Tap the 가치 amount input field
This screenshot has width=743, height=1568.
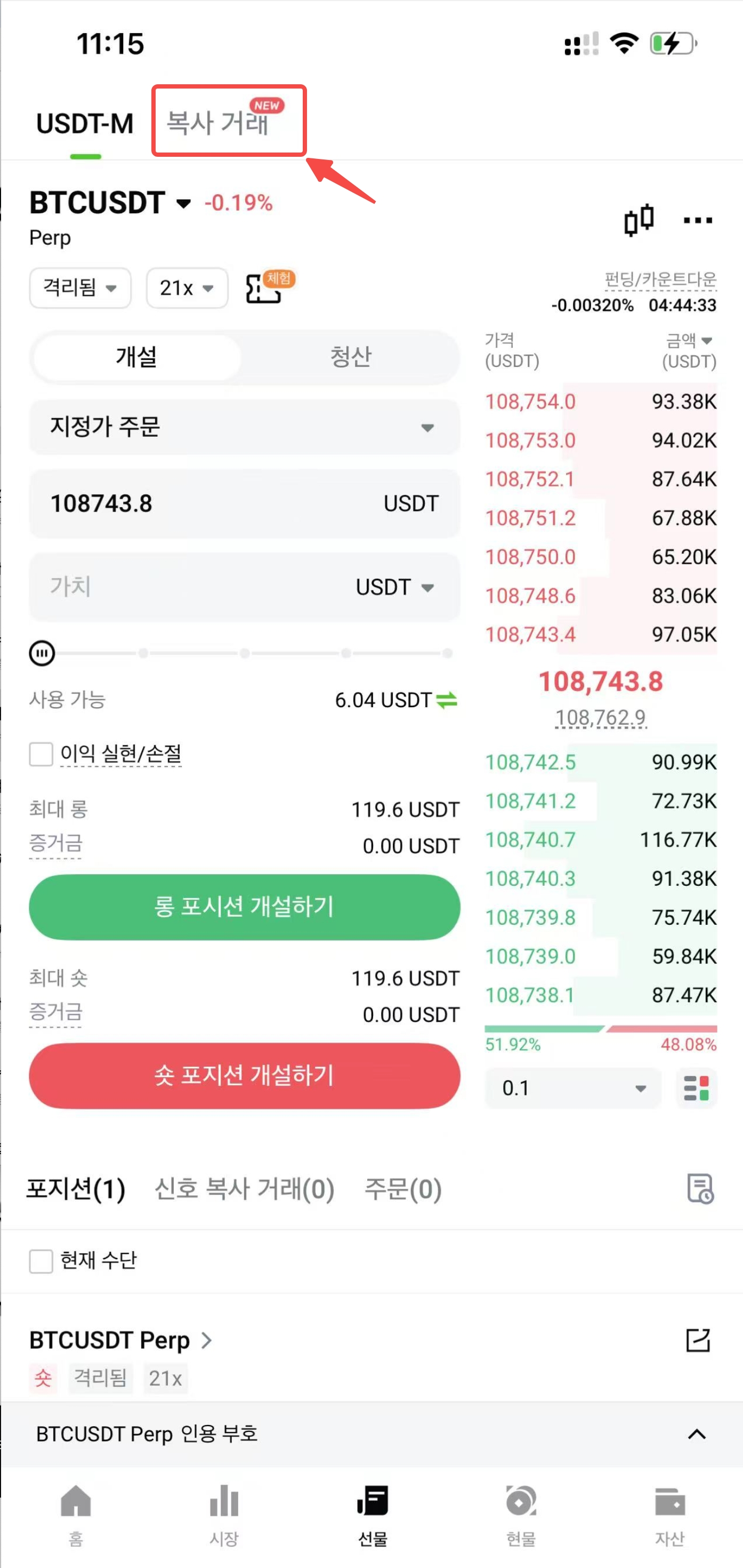[x=245, y=587]
